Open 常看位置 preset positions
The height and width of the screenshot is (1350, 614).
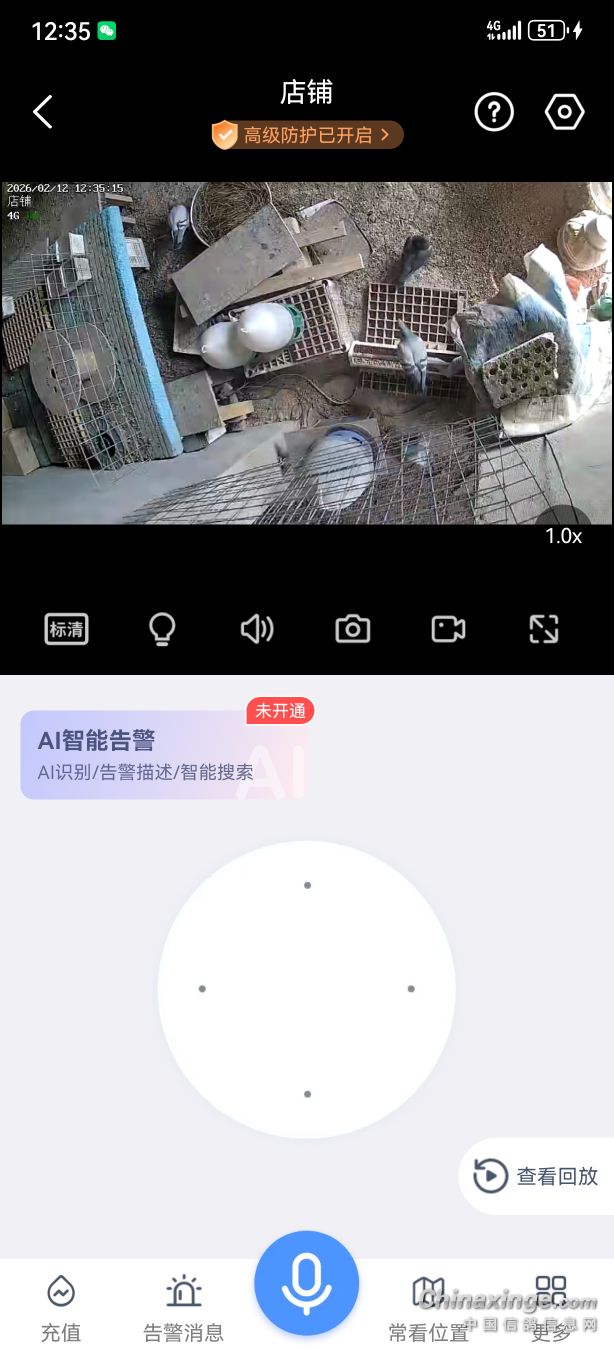(x=428, y=1308)
